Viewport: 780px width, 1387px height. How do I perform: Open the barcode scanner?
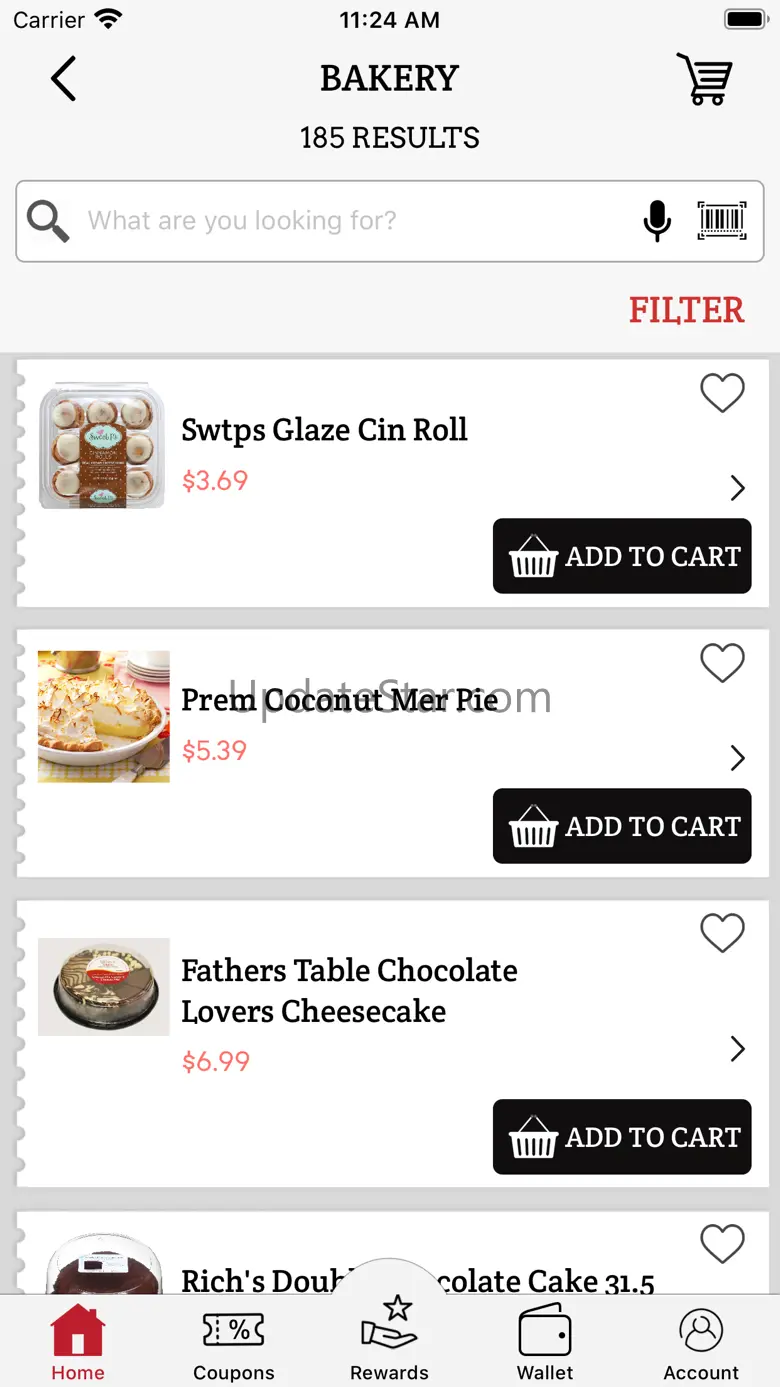pyautogui.click(x=722, y=221)
